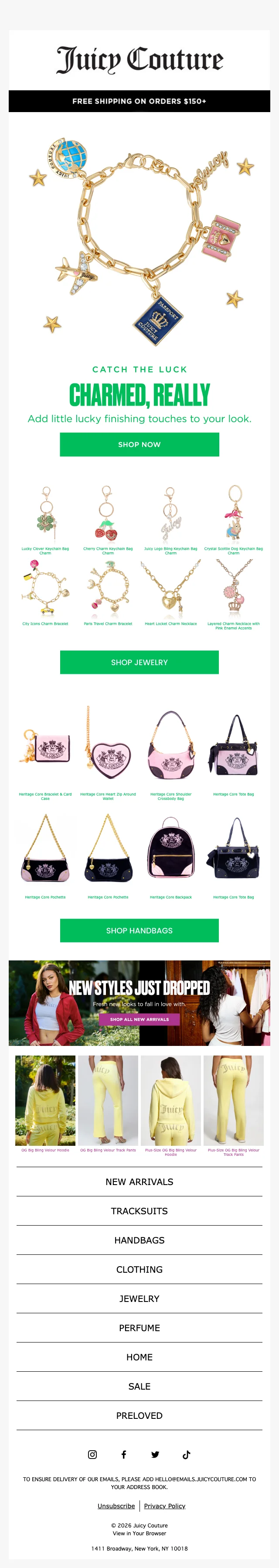Tap the Unsubscribe link
This screenshot has width=279, height=1568.
116,1506
